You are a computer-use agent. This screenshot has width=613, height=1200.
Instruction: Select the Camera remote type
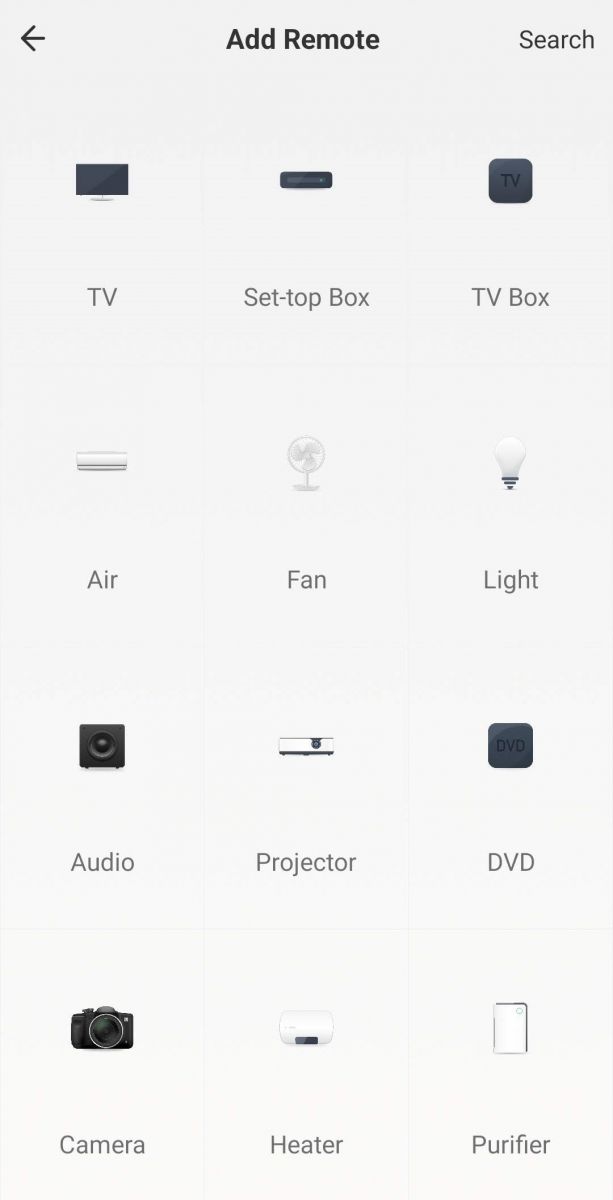click(x=102, y=1065)
